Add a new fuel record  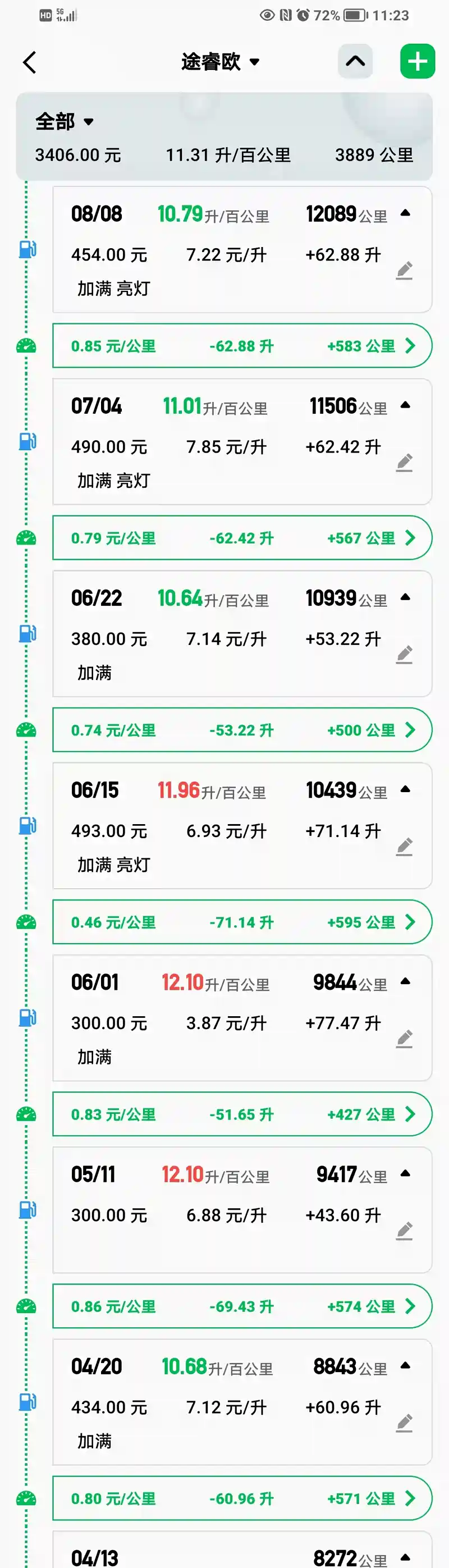tap(418, 61)
